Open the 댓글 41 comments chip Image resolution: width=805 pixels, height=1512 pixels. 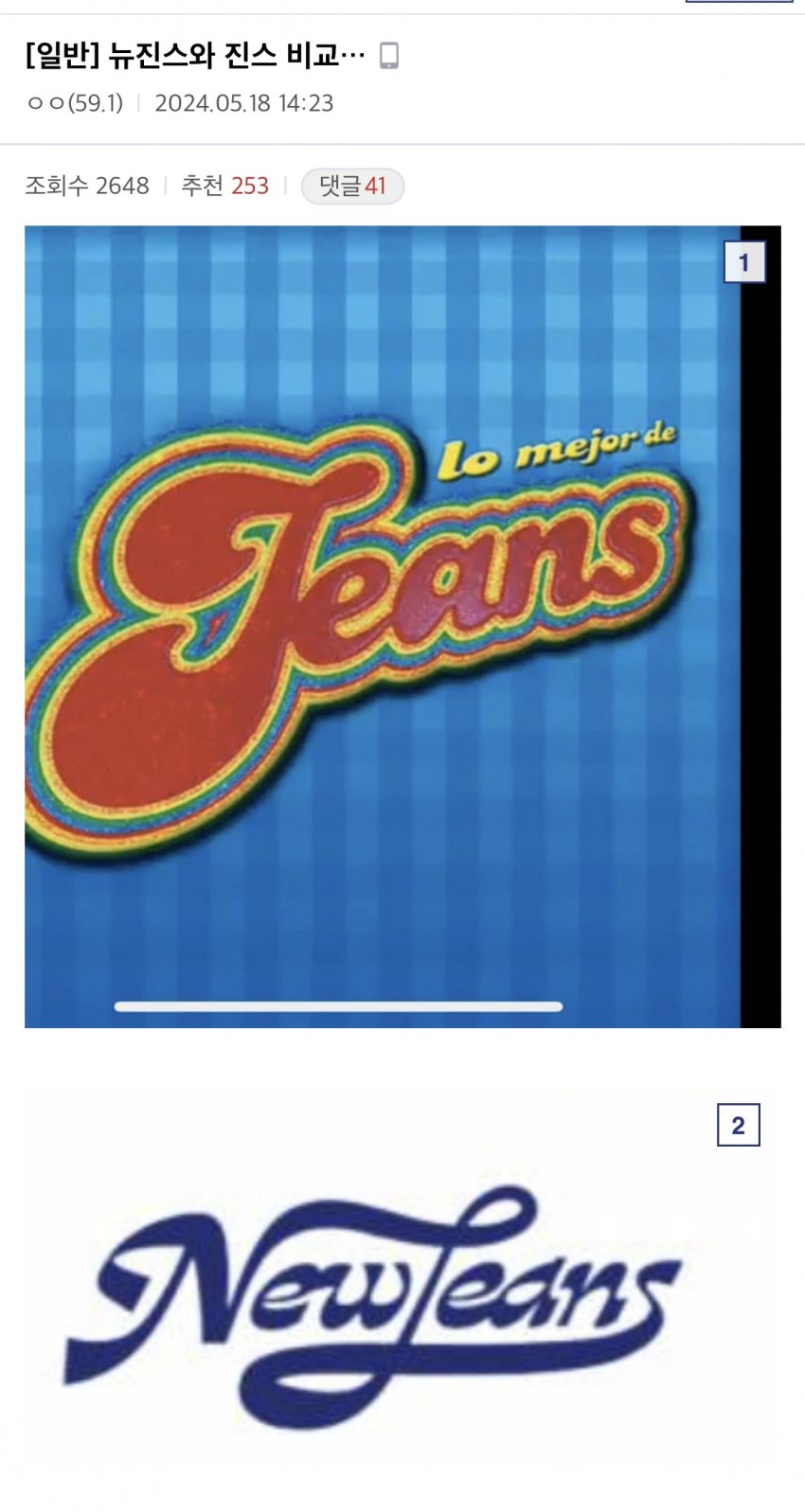click(352, 186)
